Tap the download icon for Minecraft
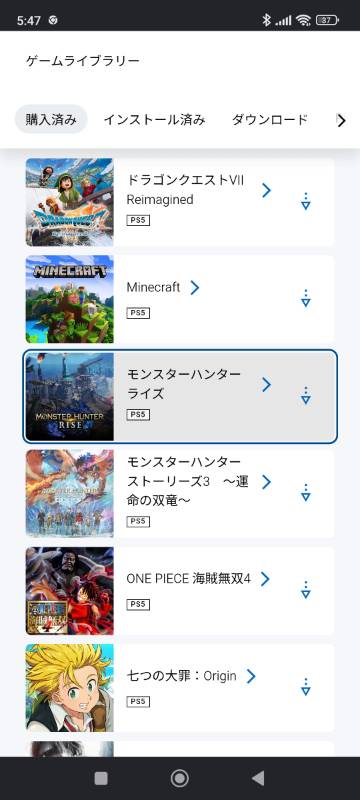The width and height of the screenshot is (360, 800). [x=305, y=298]
